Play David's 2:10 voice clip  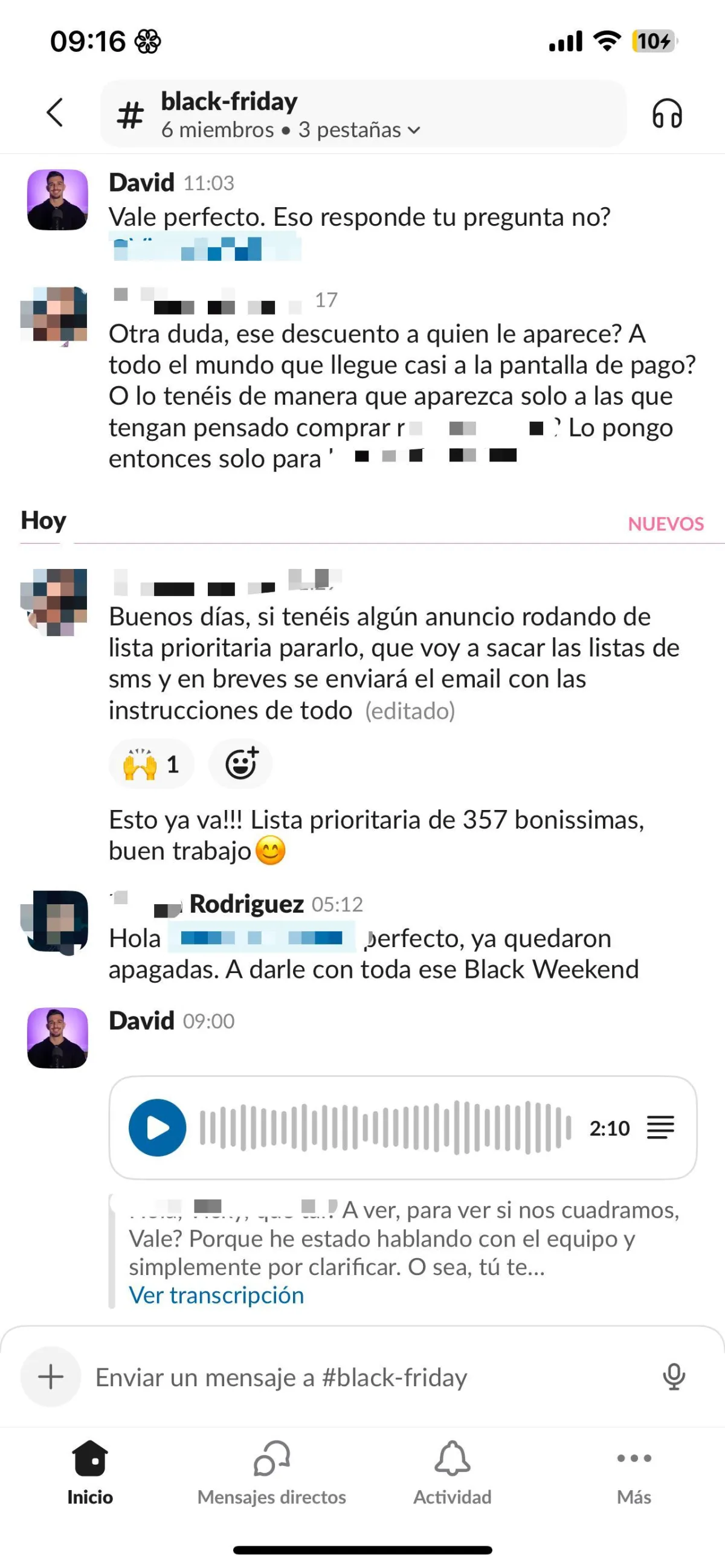pos(157,1127)
